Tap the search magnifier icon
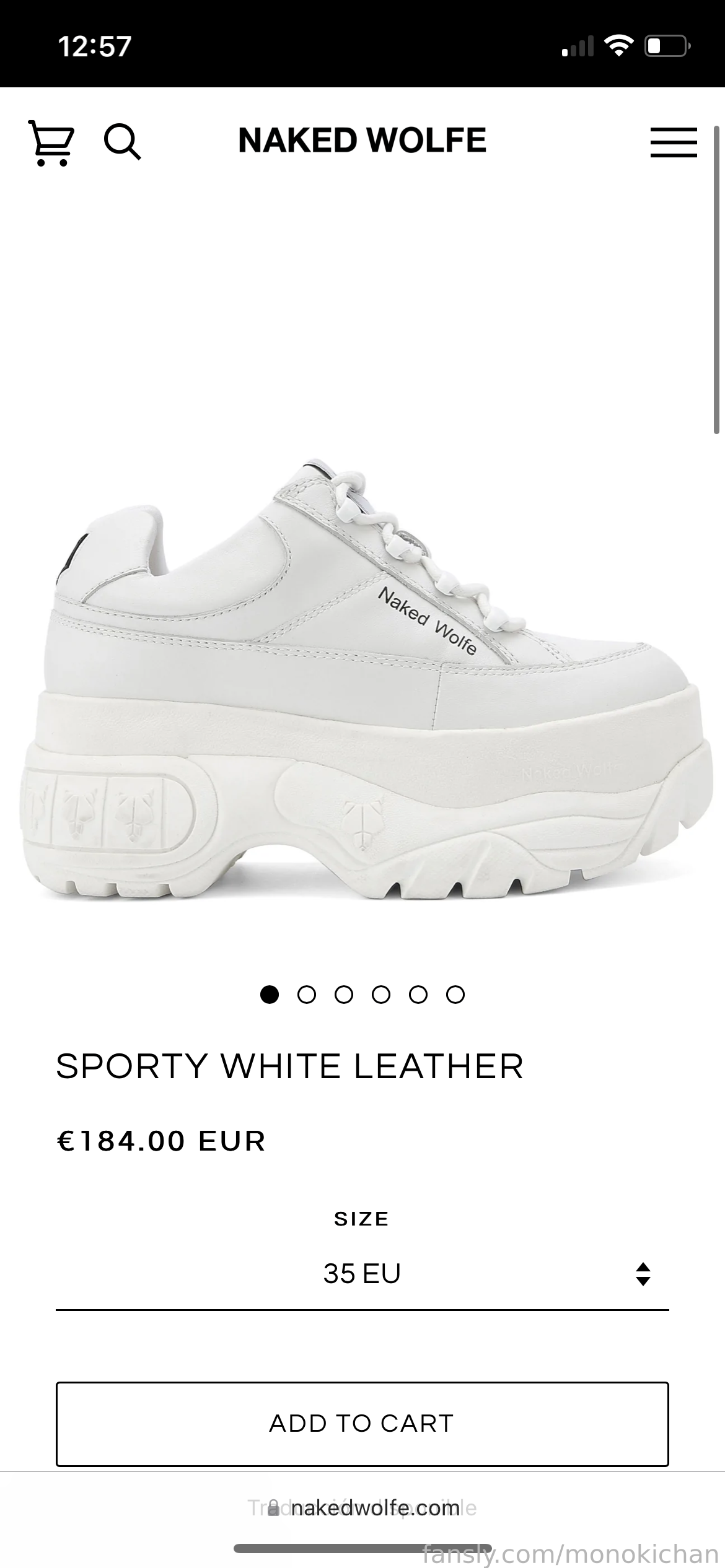Viewport: 725px width, 1568px height. coord(122,142)
